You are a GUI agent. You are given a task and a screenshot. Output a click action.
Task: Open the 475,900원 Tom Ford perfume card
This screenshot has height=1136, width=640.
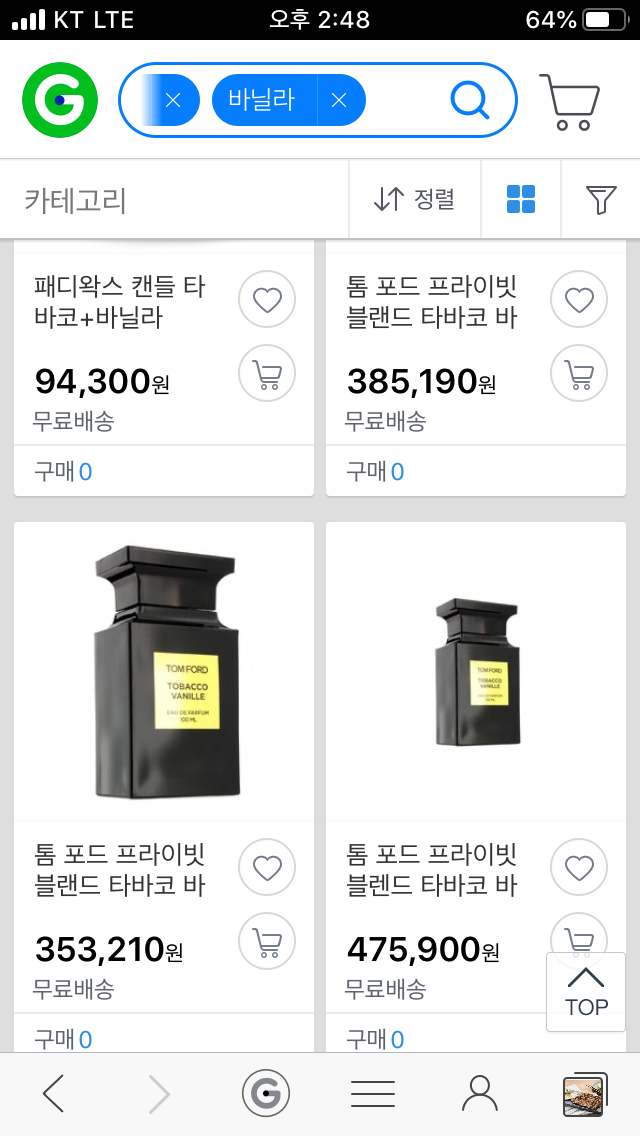[476, 672]
